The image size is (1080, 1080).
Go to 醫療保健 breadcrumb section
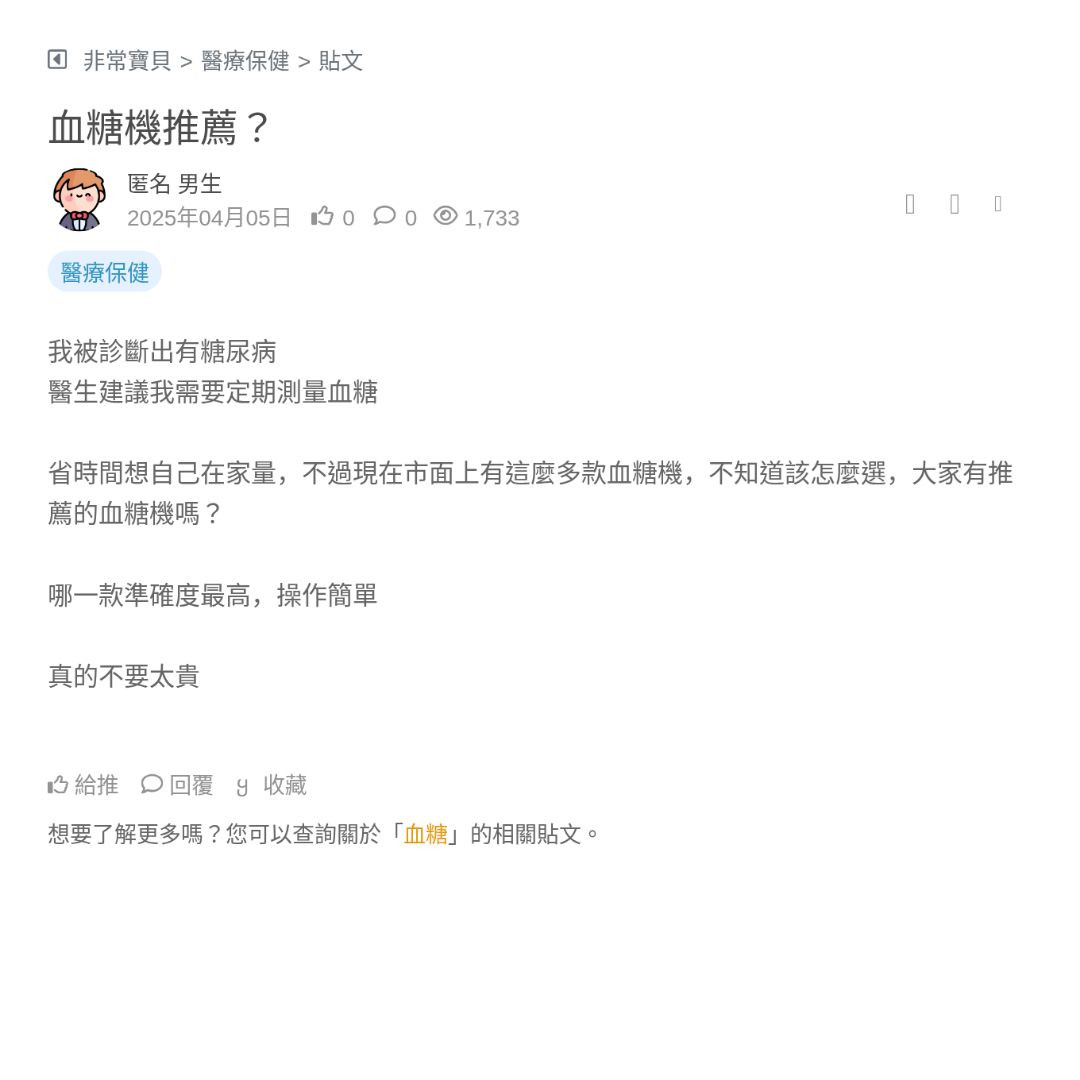tap(245, 61)
